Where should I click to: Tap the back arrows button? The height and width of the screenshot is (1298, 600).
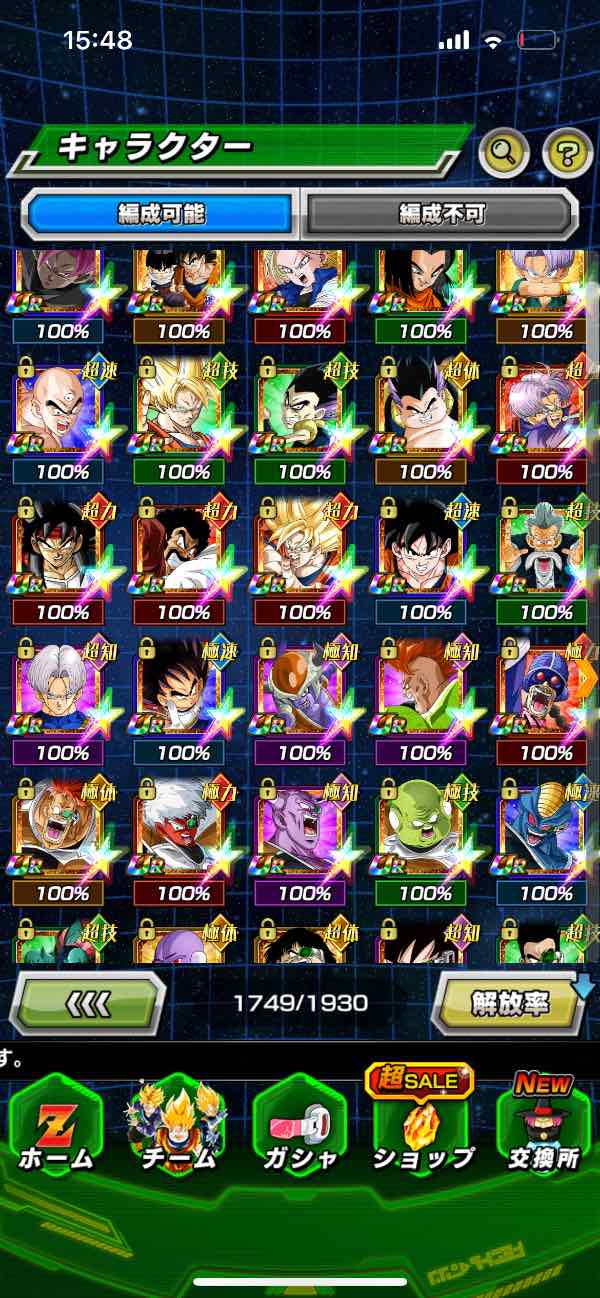coord(87,1001)
